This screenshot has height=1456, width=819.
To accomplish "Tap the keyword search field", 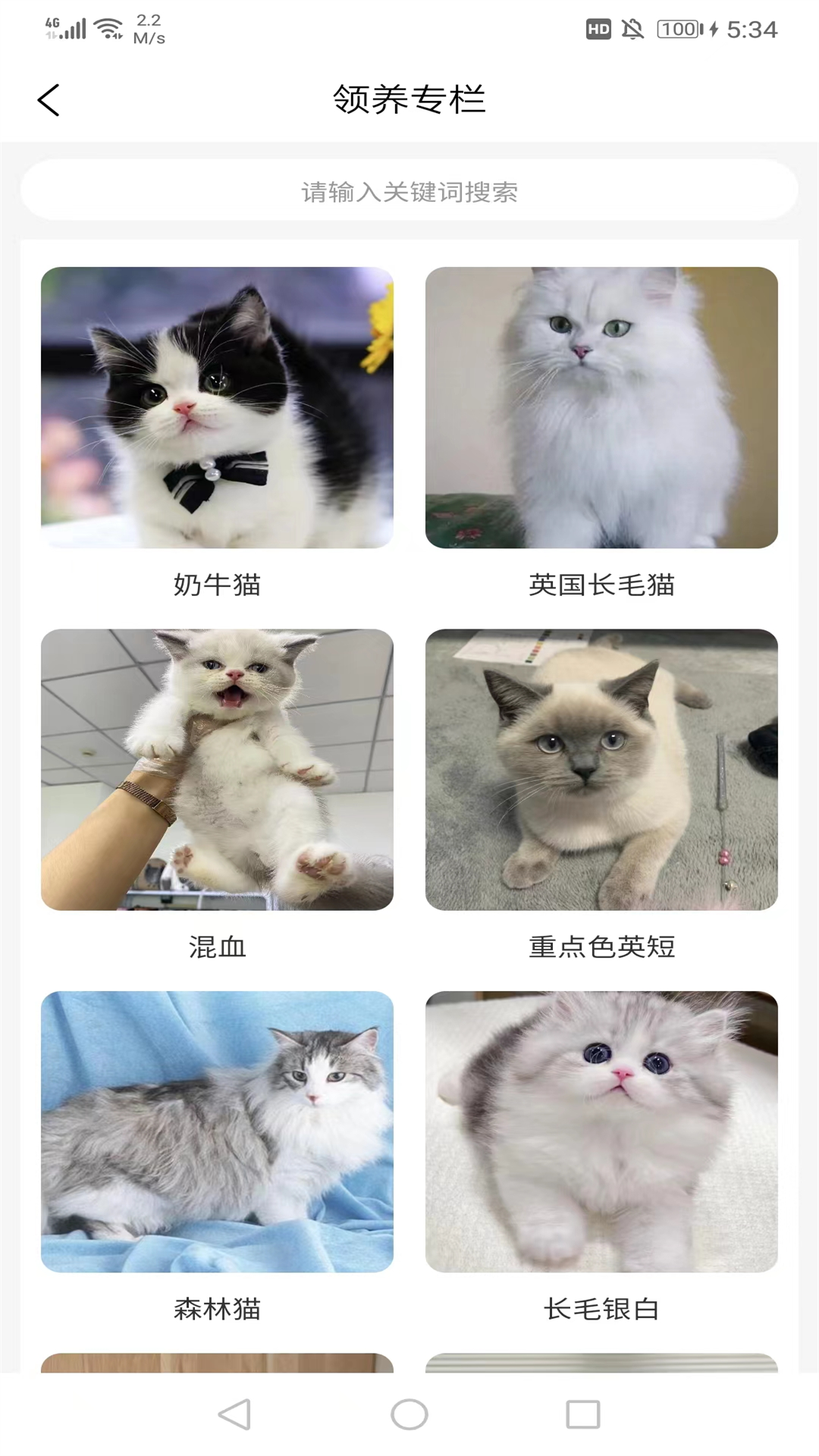I will coord(409,191).
